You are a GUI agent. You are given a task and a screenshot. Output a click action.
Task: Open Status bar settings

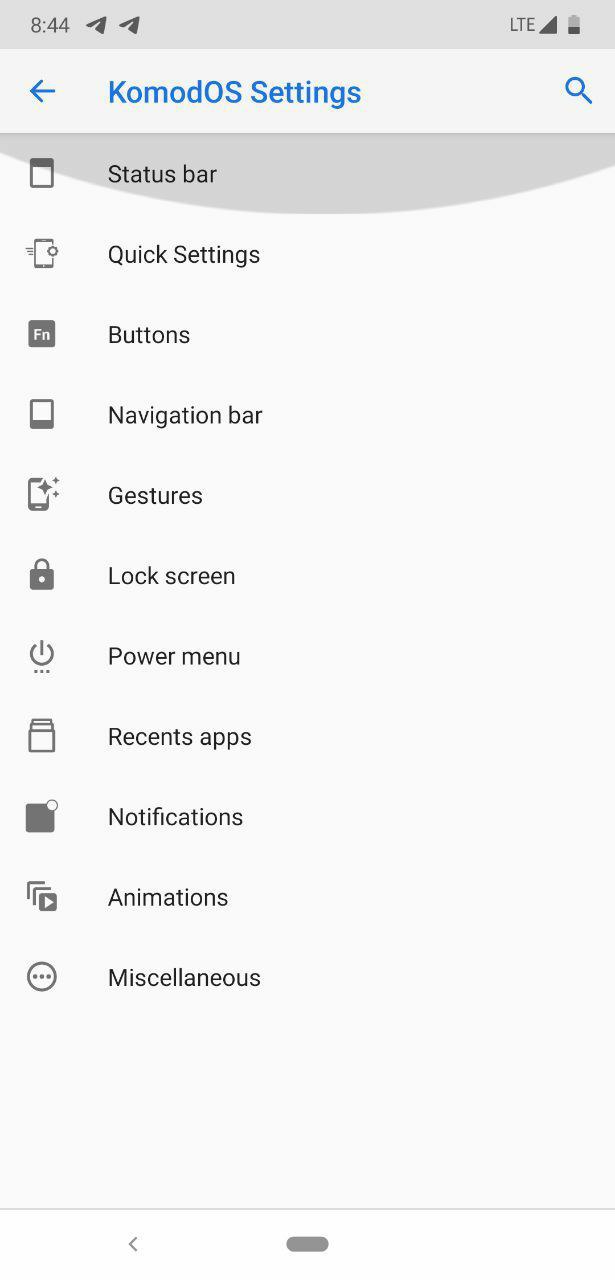pos(307,174)
